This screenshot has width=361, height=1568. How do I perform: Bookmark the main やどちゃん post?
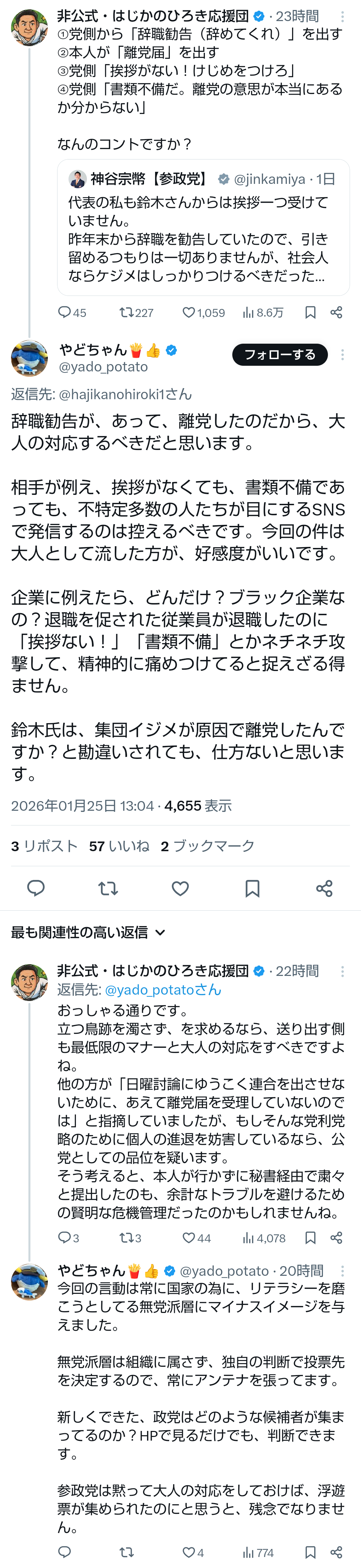pos(252,889)
